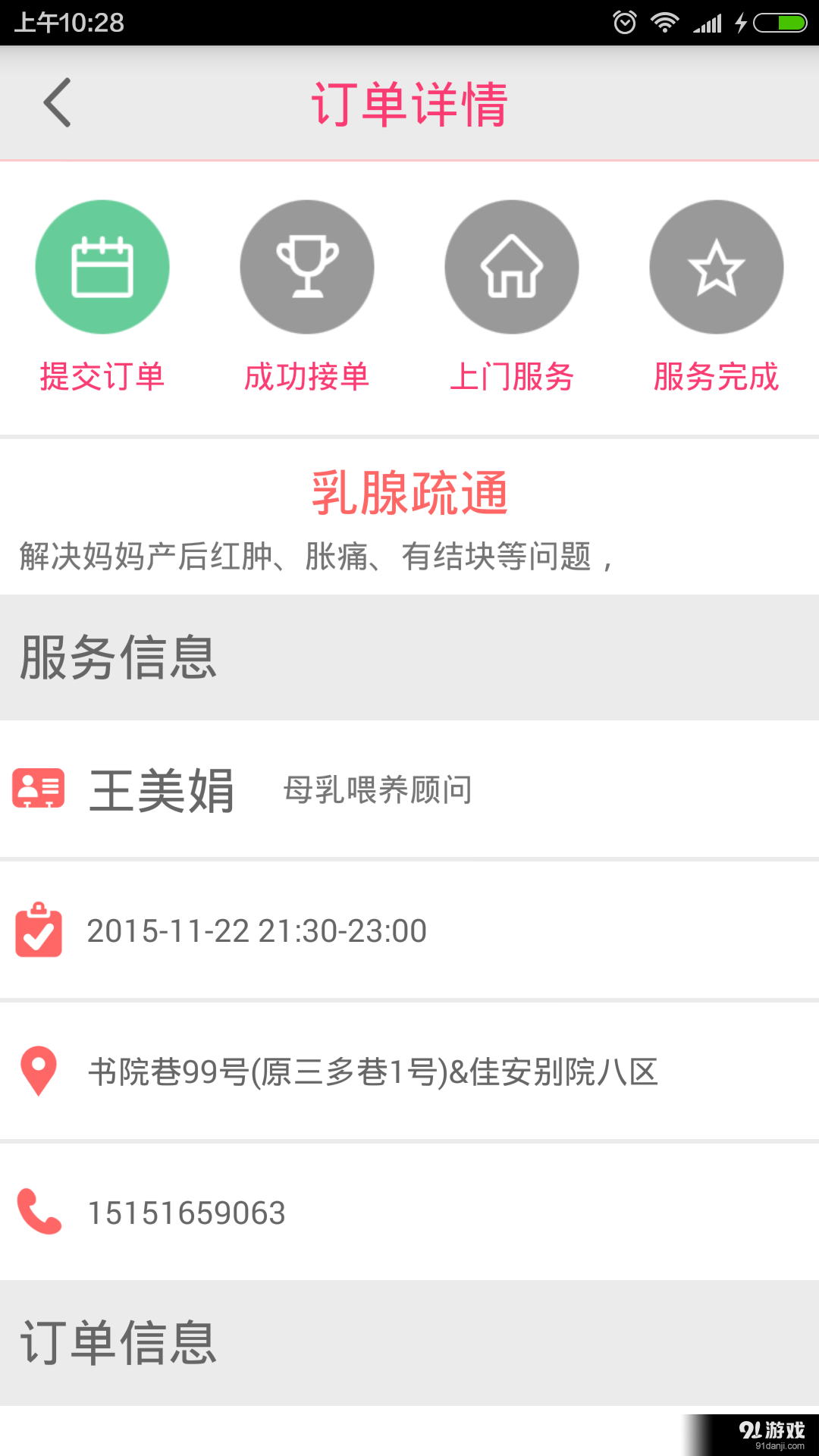
Task: Tap the contact card icon beside 王美娟
Action: [x=39, y=789]
